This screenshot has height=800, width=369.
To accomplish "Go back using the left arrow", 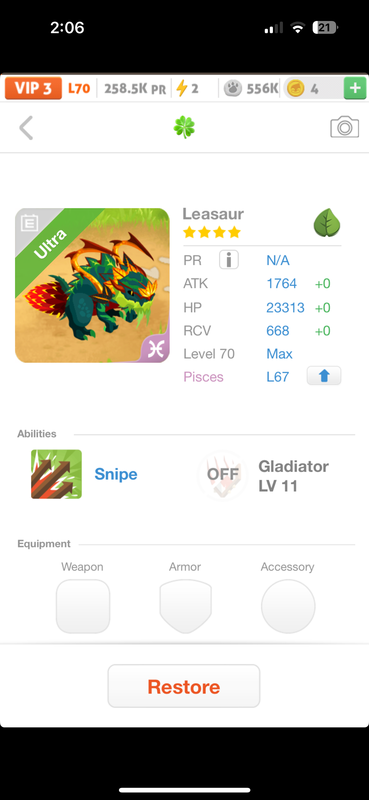I will [26, 128].
